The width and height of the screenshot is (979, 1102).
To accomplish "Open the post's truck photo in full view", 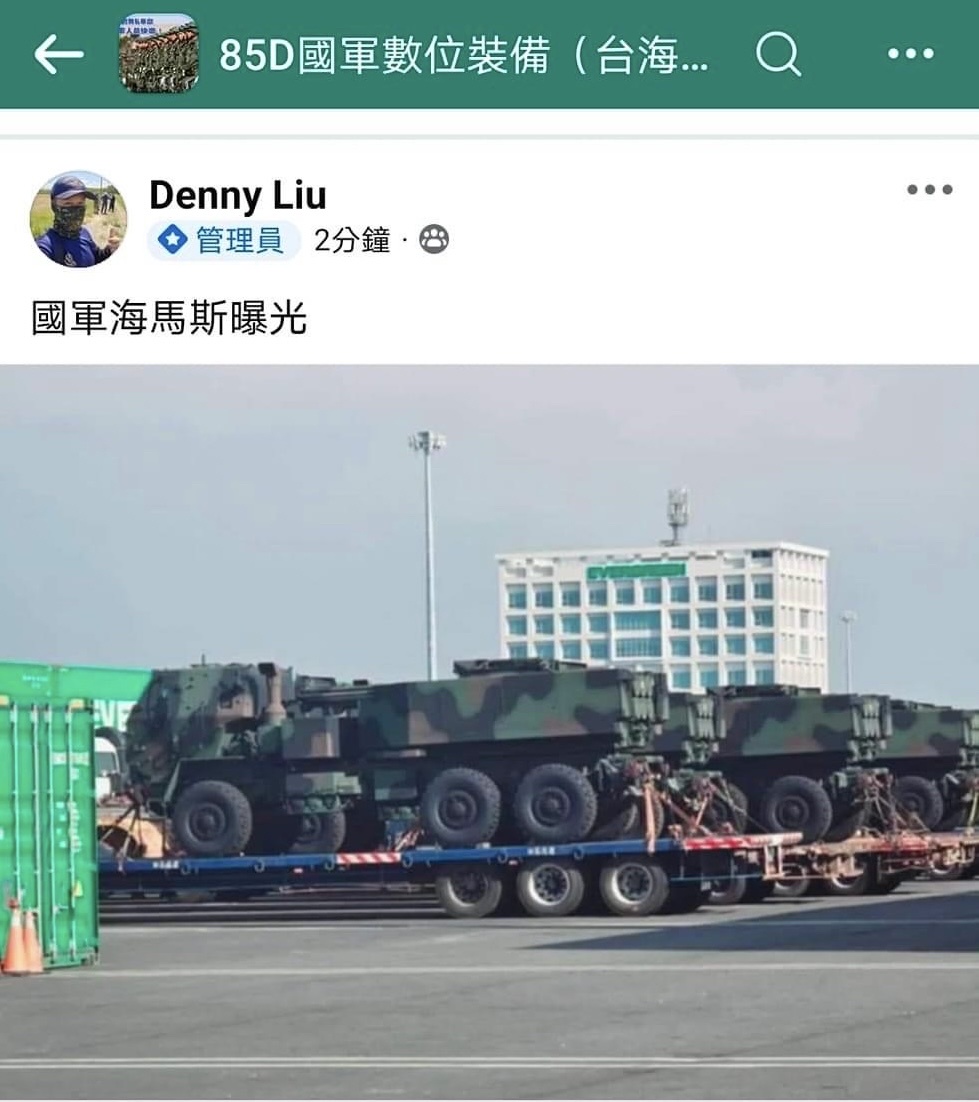I will tap(489, 730).
